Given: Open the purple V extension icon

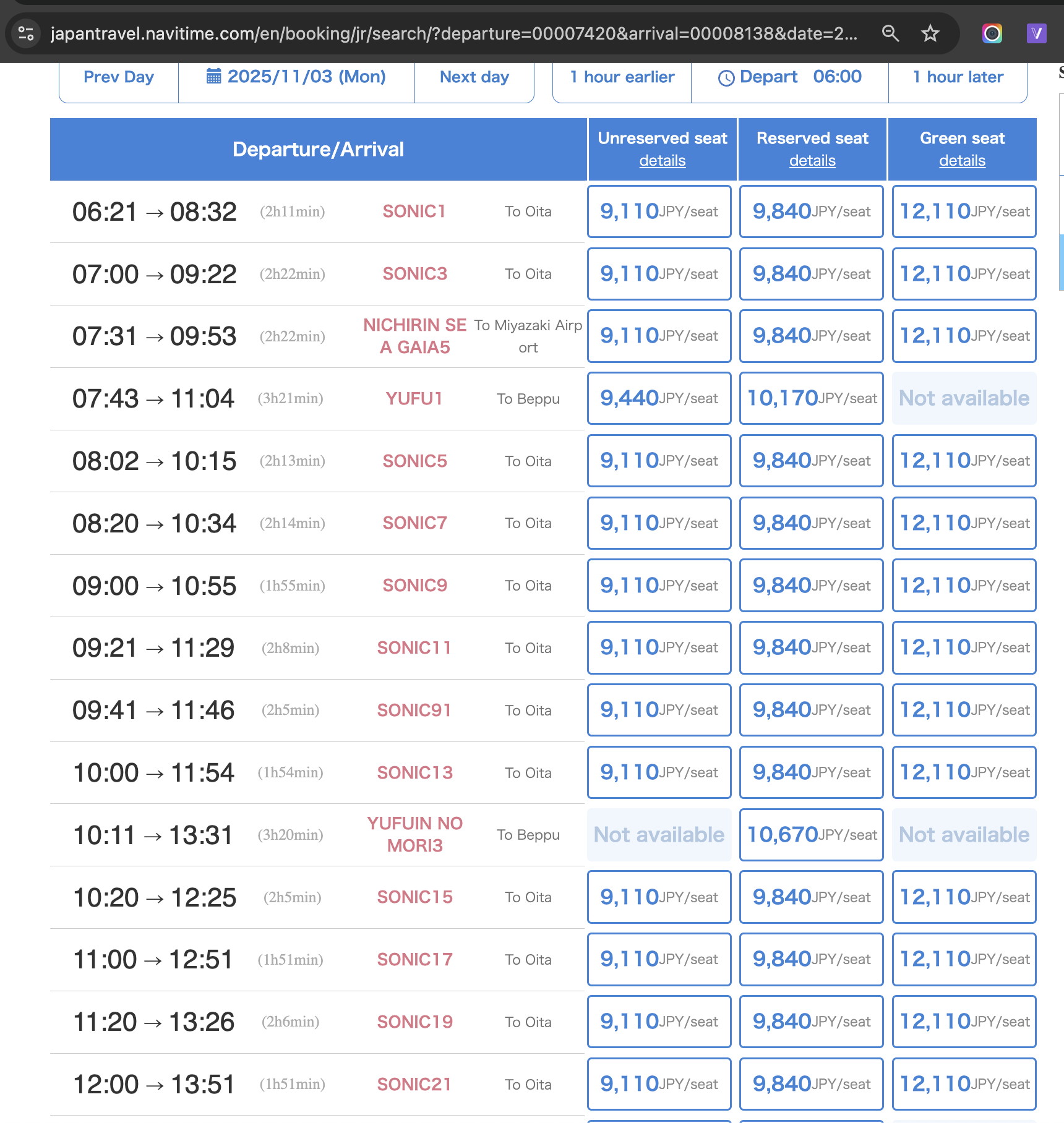Looking at the screenshot, I should (1037, 33).
